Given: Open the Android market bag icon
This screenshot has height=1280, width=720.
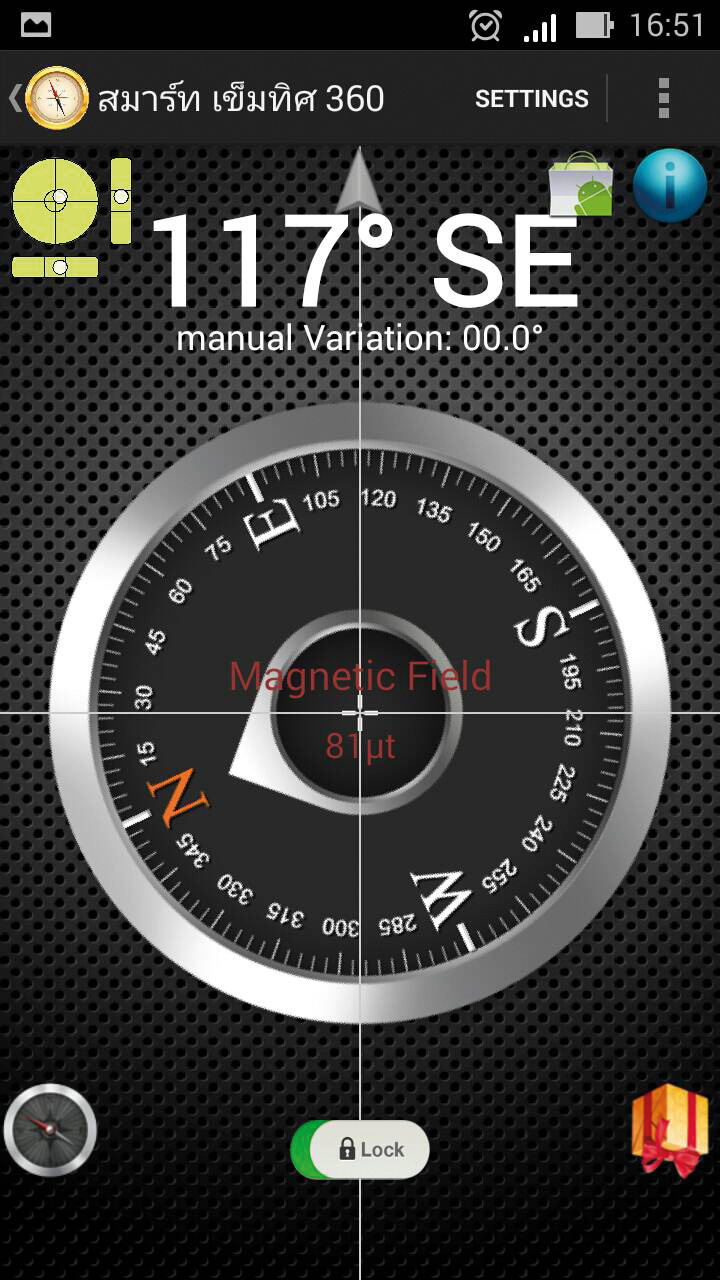Looking at the screenshot, I should click(x=581, y=184).
